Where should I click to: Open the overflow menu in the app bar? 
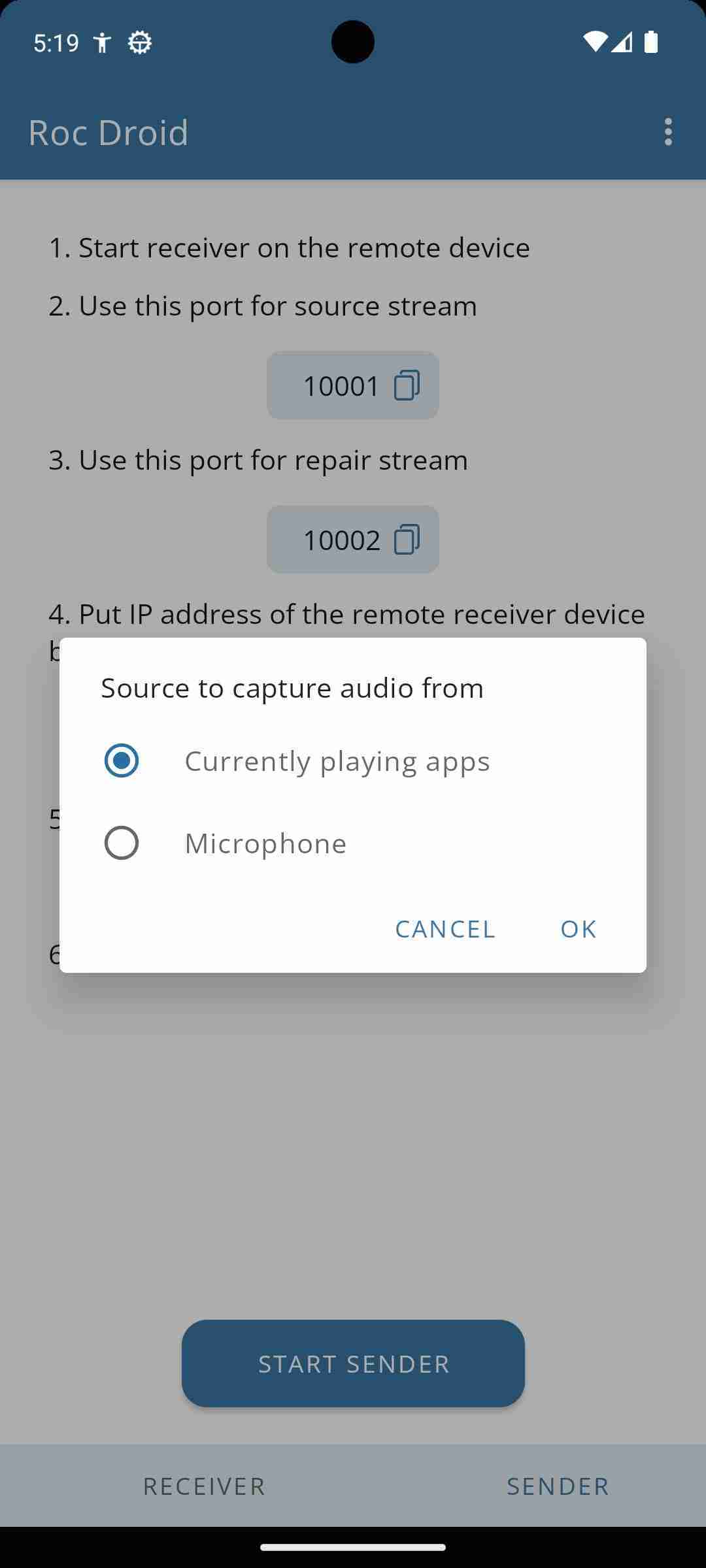(x=667, y=132)
